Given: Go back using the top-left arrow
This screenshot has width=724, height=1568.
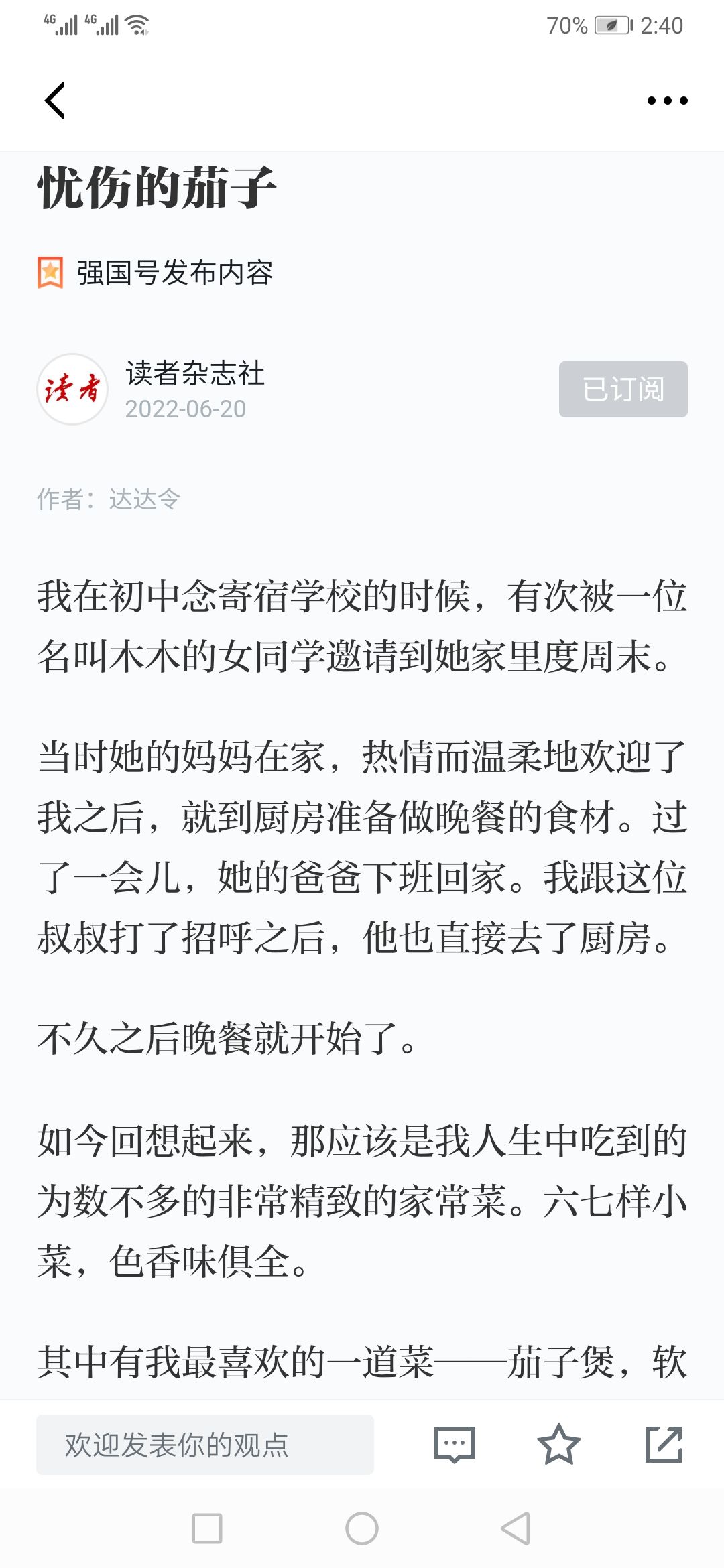Looking at the screenshot, I should coord(55,101).
